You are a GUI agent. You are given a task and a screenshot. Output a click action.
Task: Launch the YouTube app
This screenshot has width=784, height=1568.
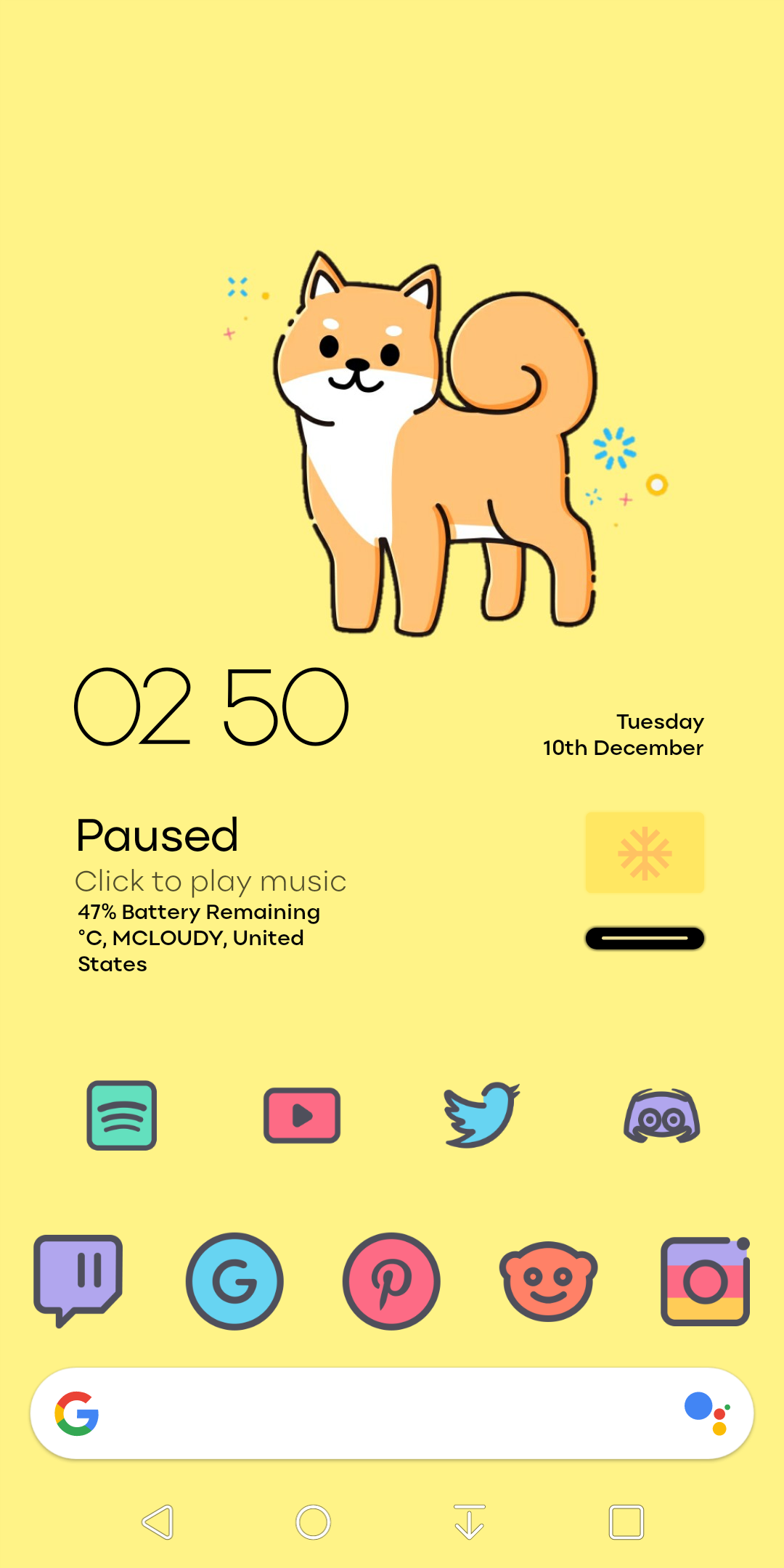302,1115
